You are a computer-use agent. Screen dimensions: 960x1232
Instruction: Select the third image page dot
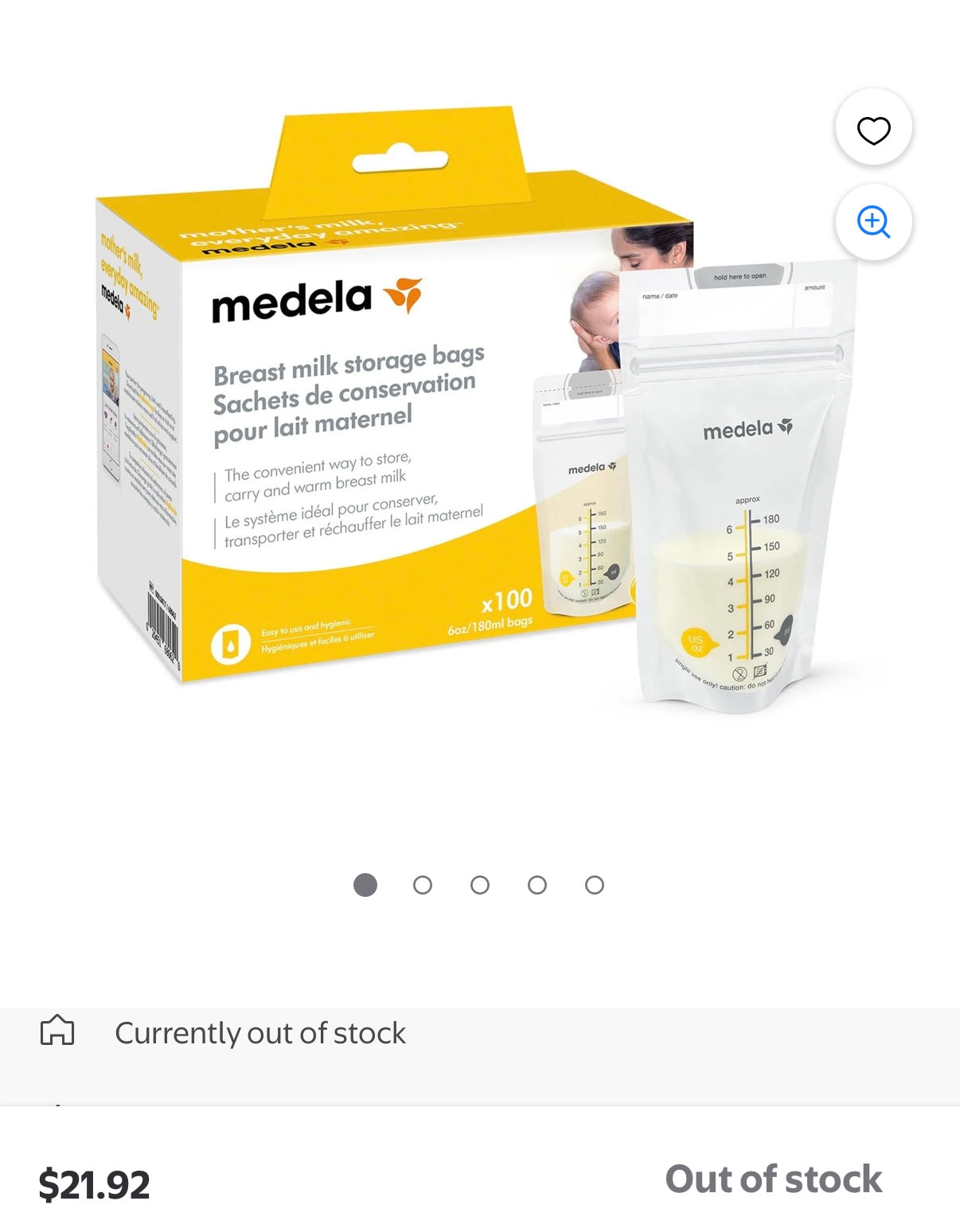tap(480, 885)
